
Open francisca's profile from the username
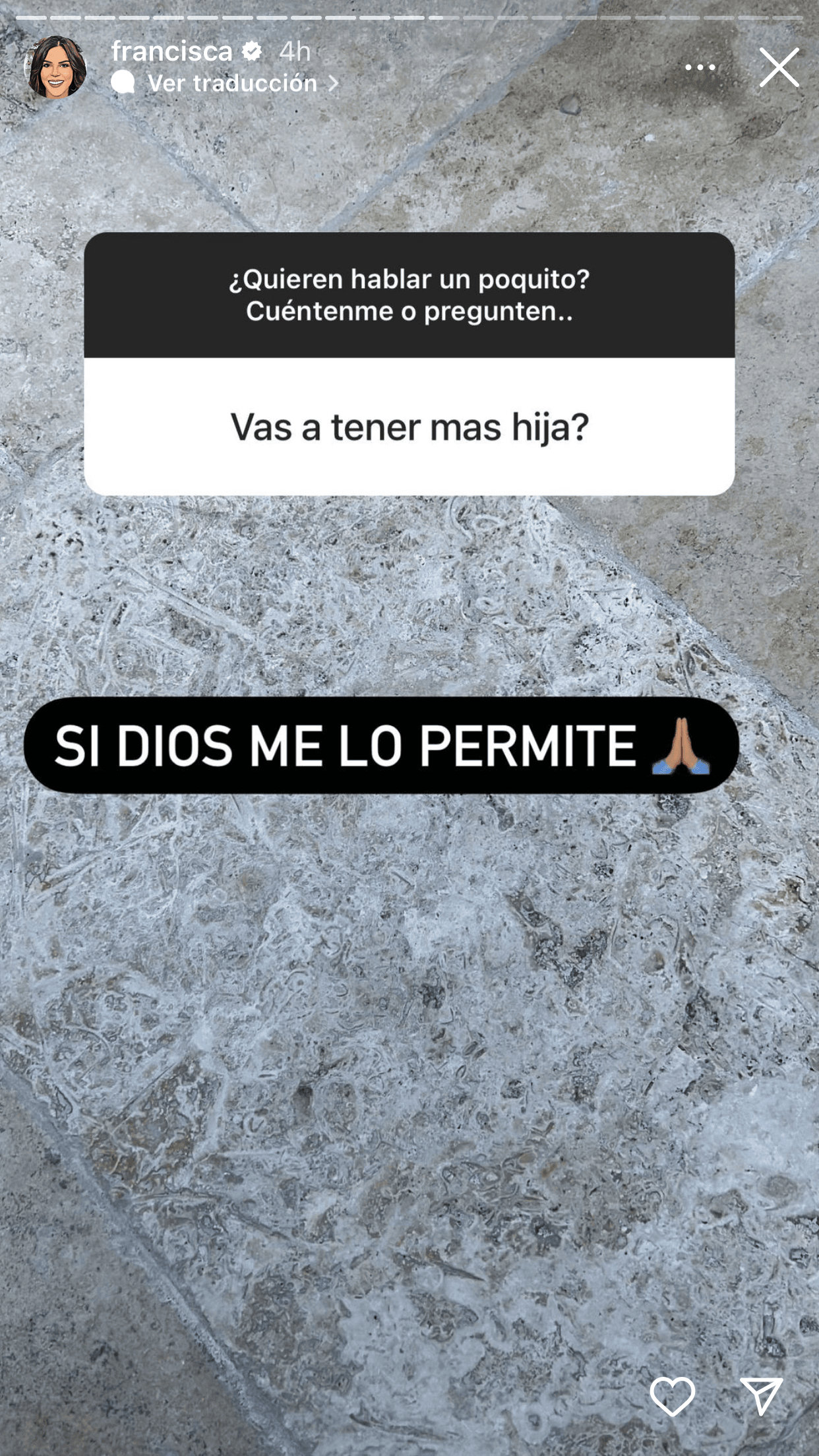tap(173, 51)
